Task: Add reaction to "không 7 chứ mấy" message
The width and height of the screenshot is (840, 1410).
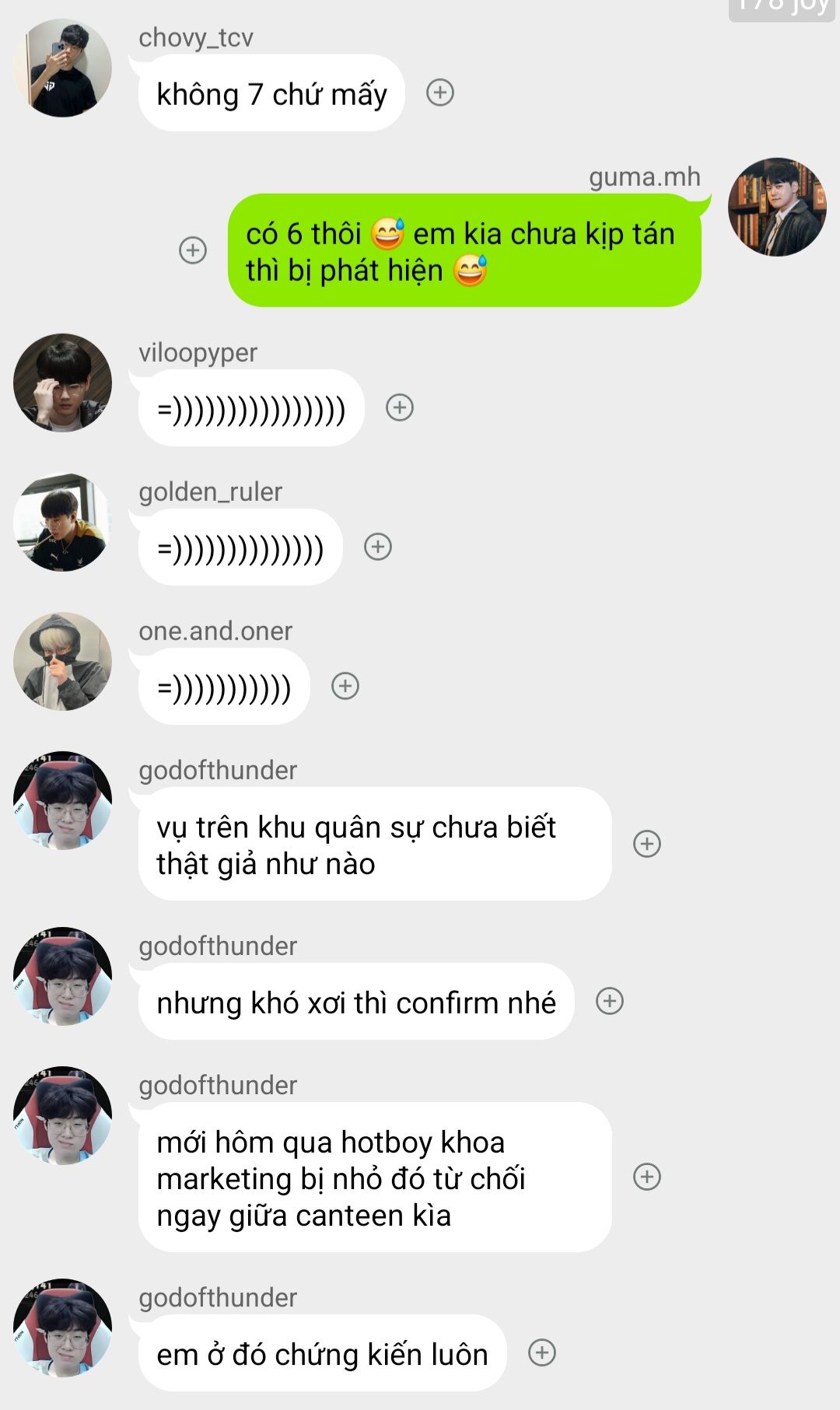Action: [440, 93]
